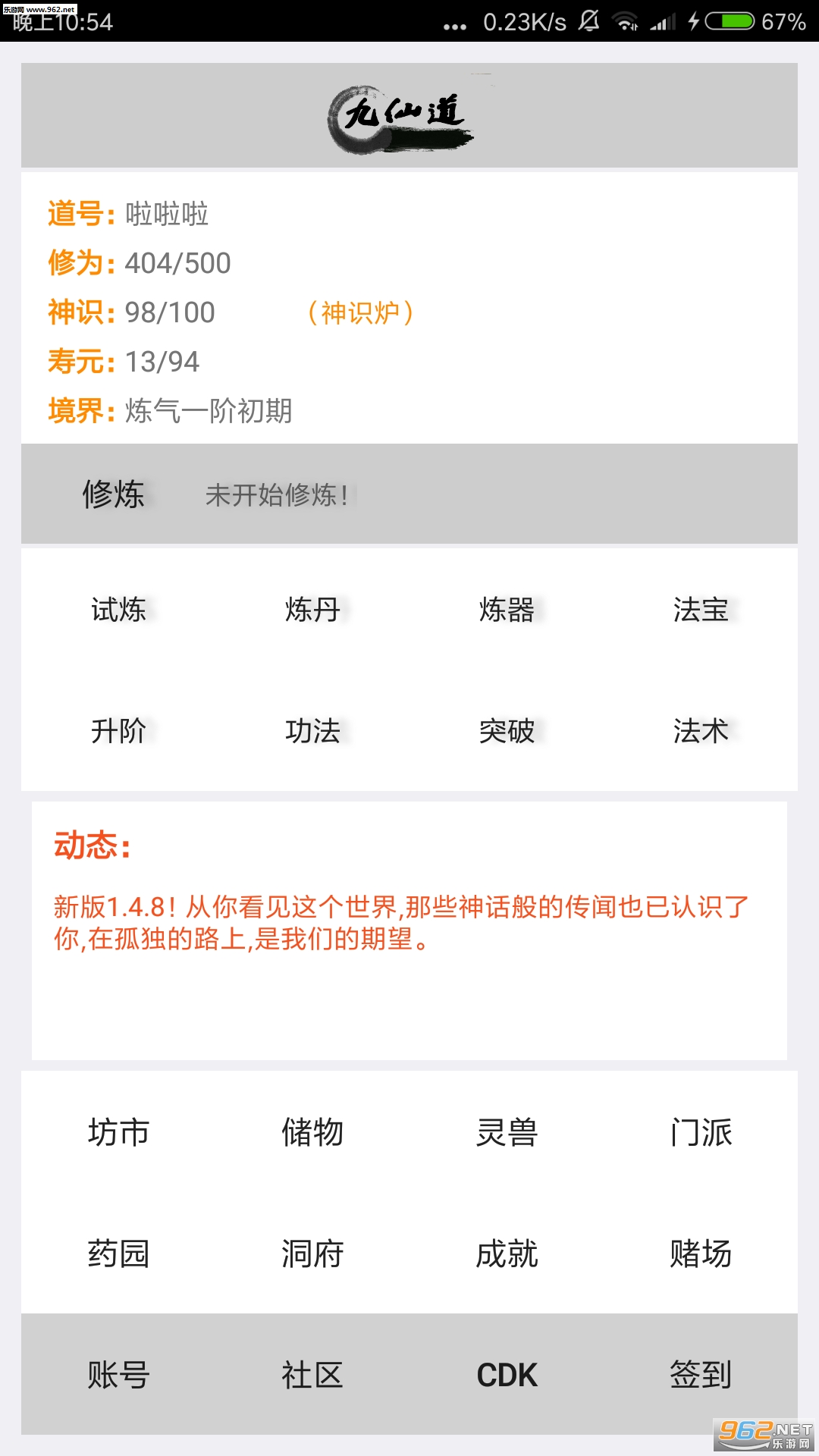This screenshot has height=1456, width=819.
Task: Open the 功法 techniques page
Action: coord(312,731)
